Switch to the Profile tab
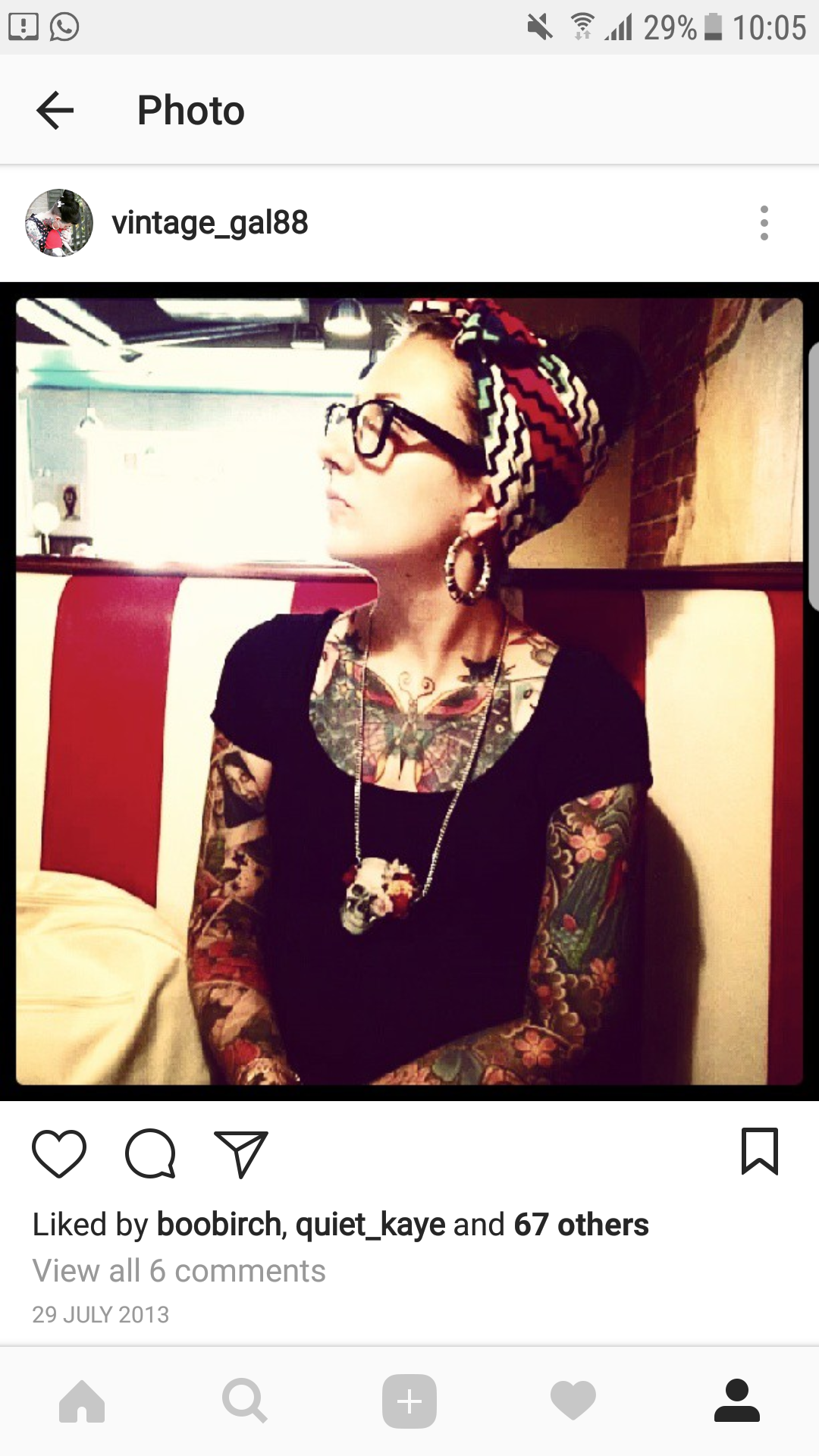Image resolution: width=819 pixels, height=1456 pixels. [737, 1401]
